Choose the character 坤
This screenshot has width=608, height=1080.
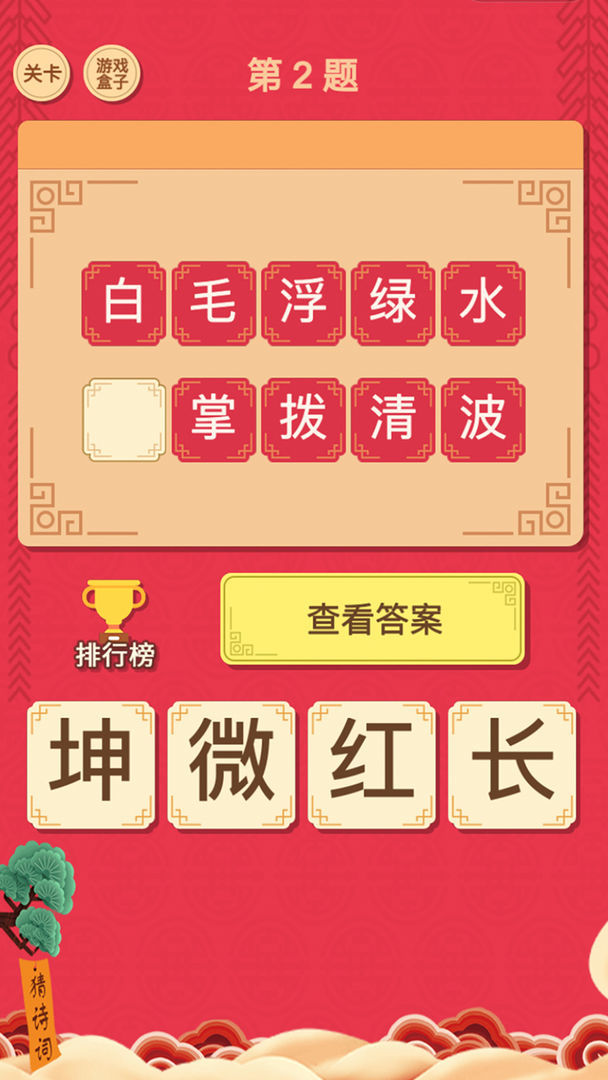(91, 765)
